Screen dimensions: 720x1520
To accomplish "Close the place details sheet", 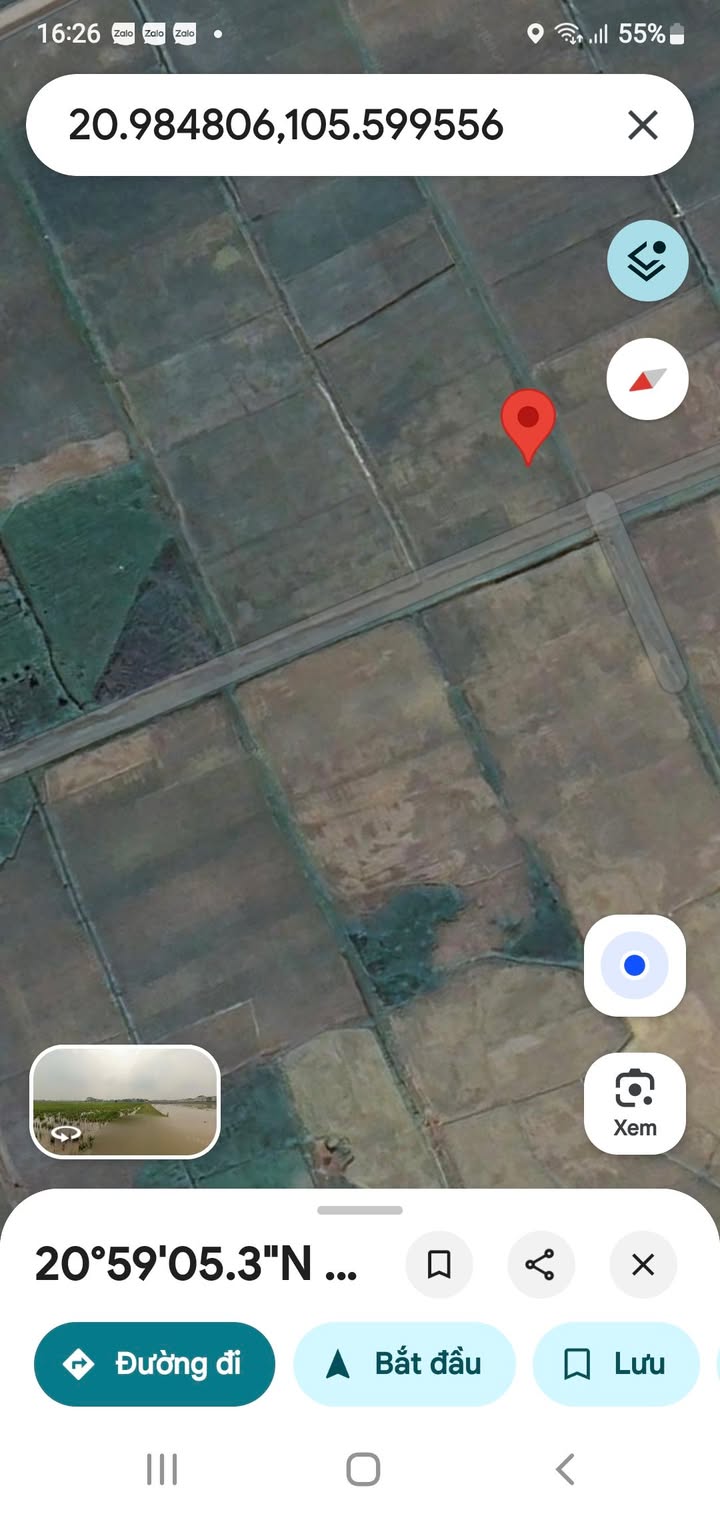I will (643, 1265).
